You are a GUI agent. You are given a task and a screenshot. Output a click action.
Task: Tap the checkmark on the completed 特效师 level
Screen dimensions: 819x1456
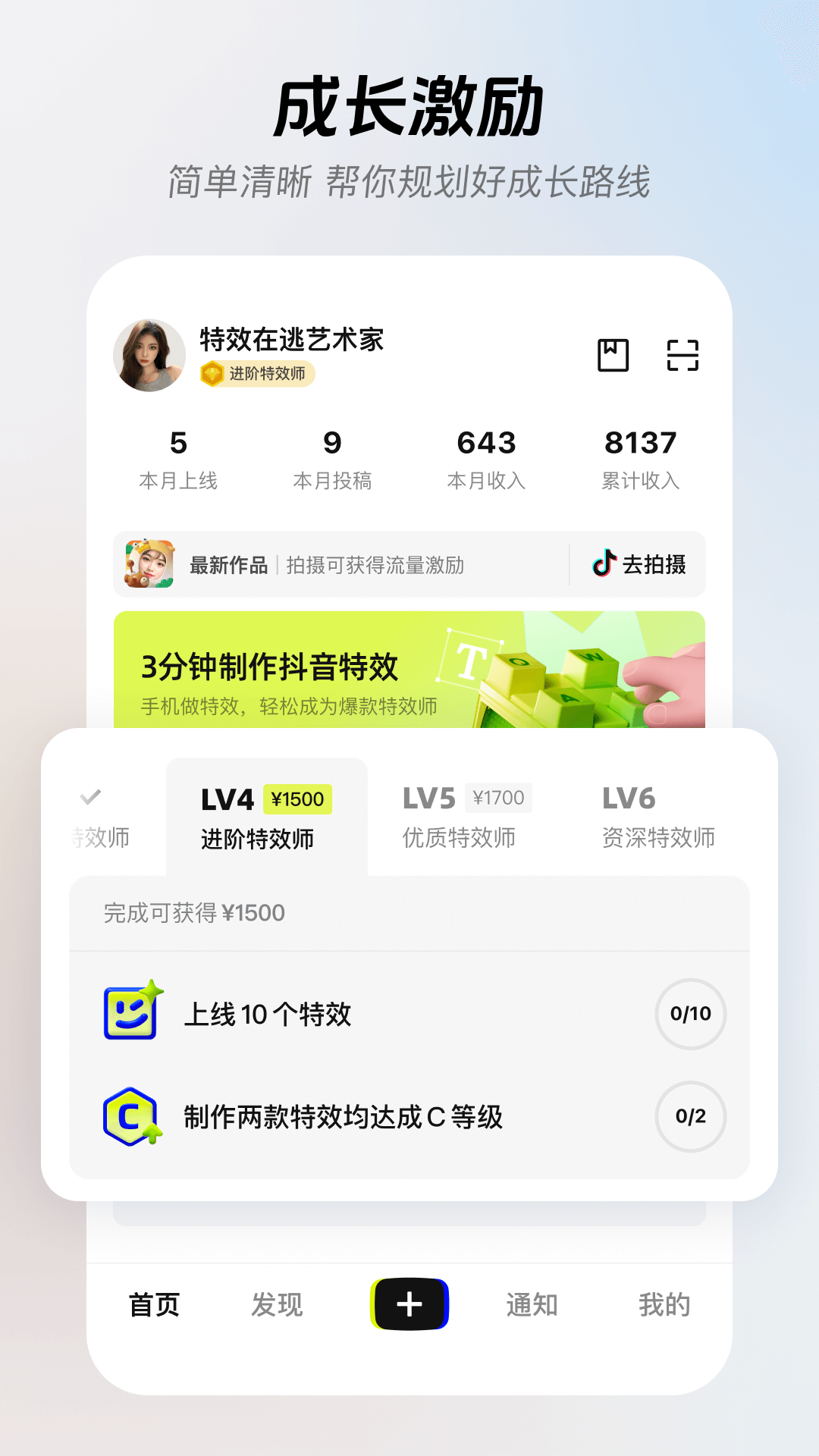pyautogui.click(x=91, y=796)
